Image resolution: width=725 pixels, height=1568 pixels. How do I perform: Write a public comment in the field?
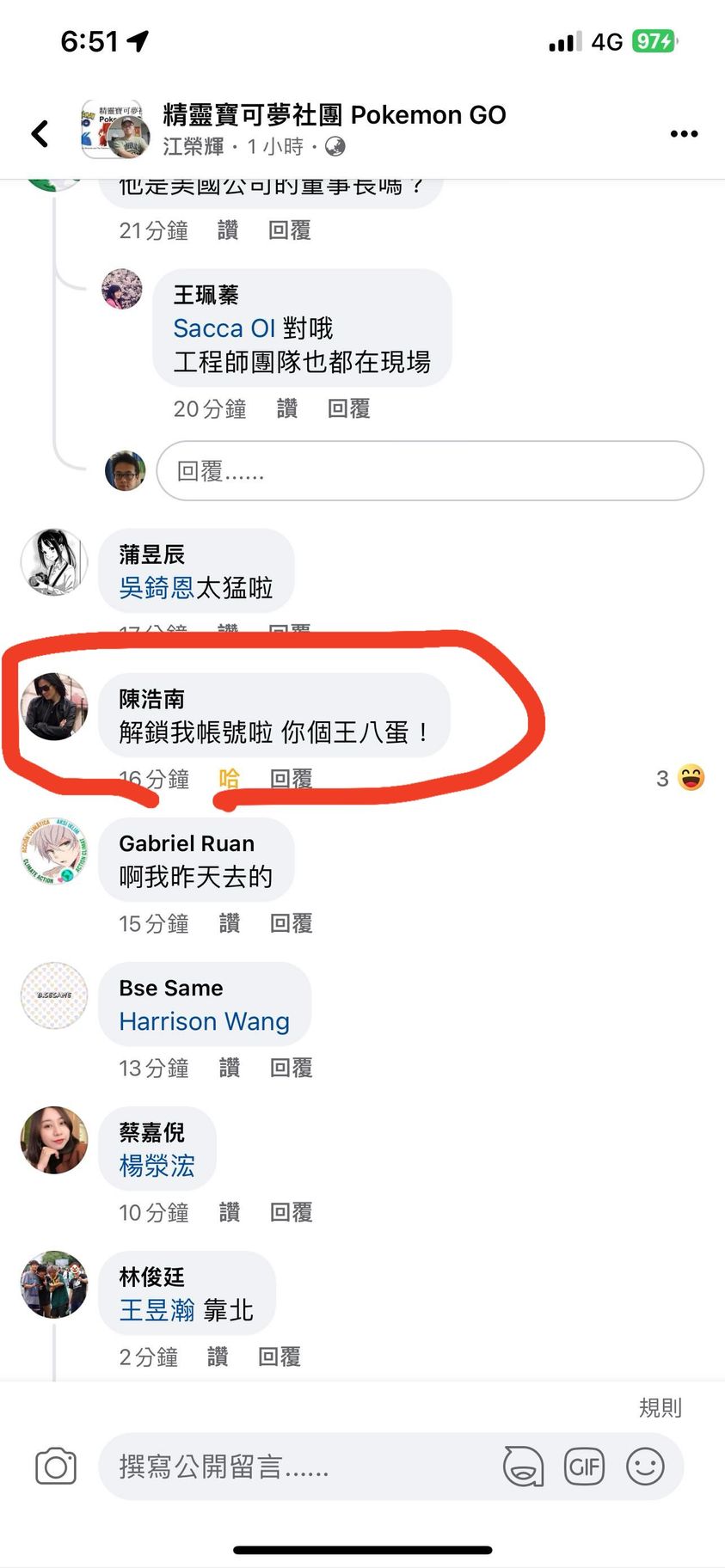coord(292,1467)
